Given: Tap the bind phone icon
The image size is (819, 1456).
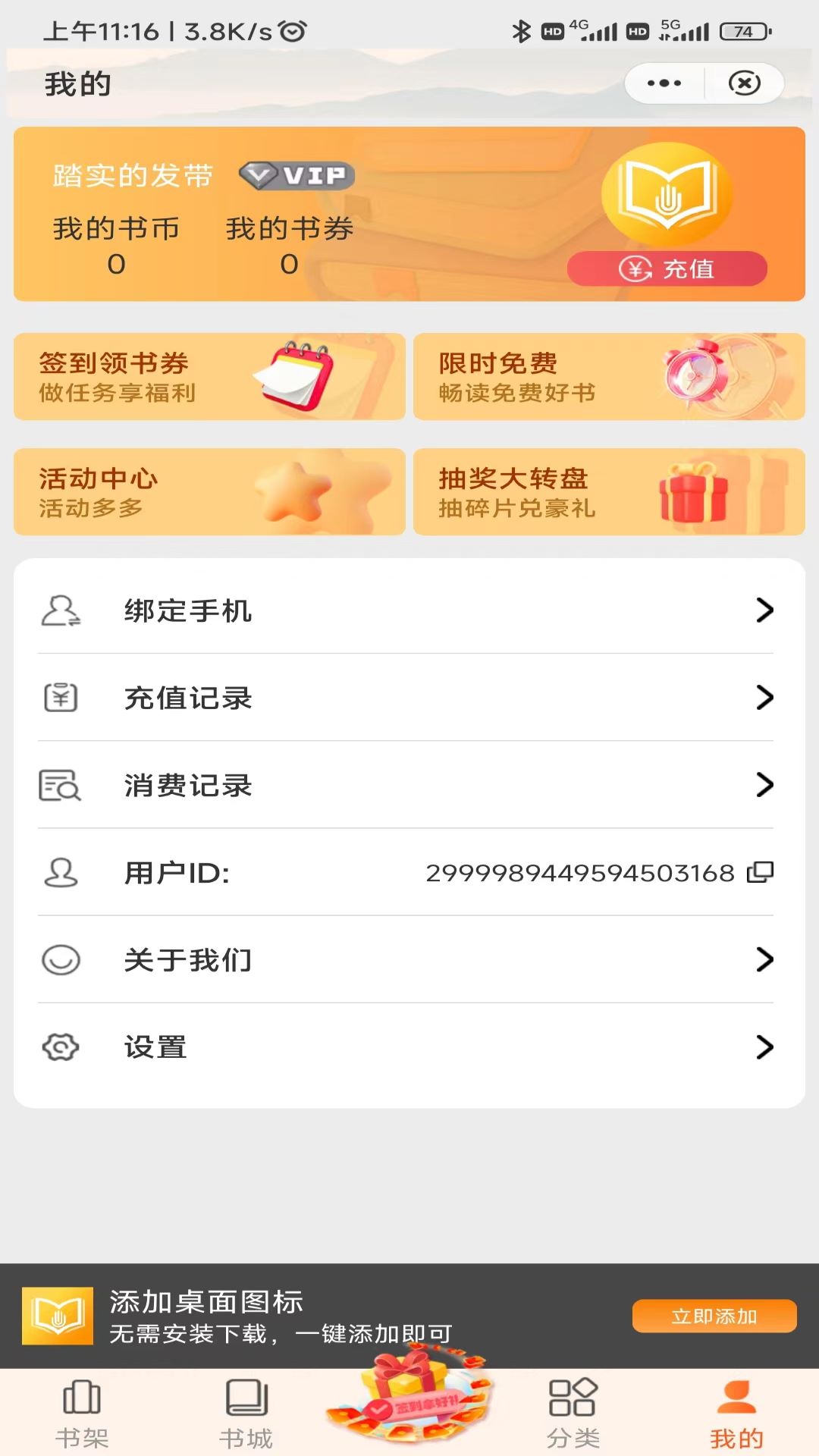Looking at the screenshot, I should coord(61,611).
